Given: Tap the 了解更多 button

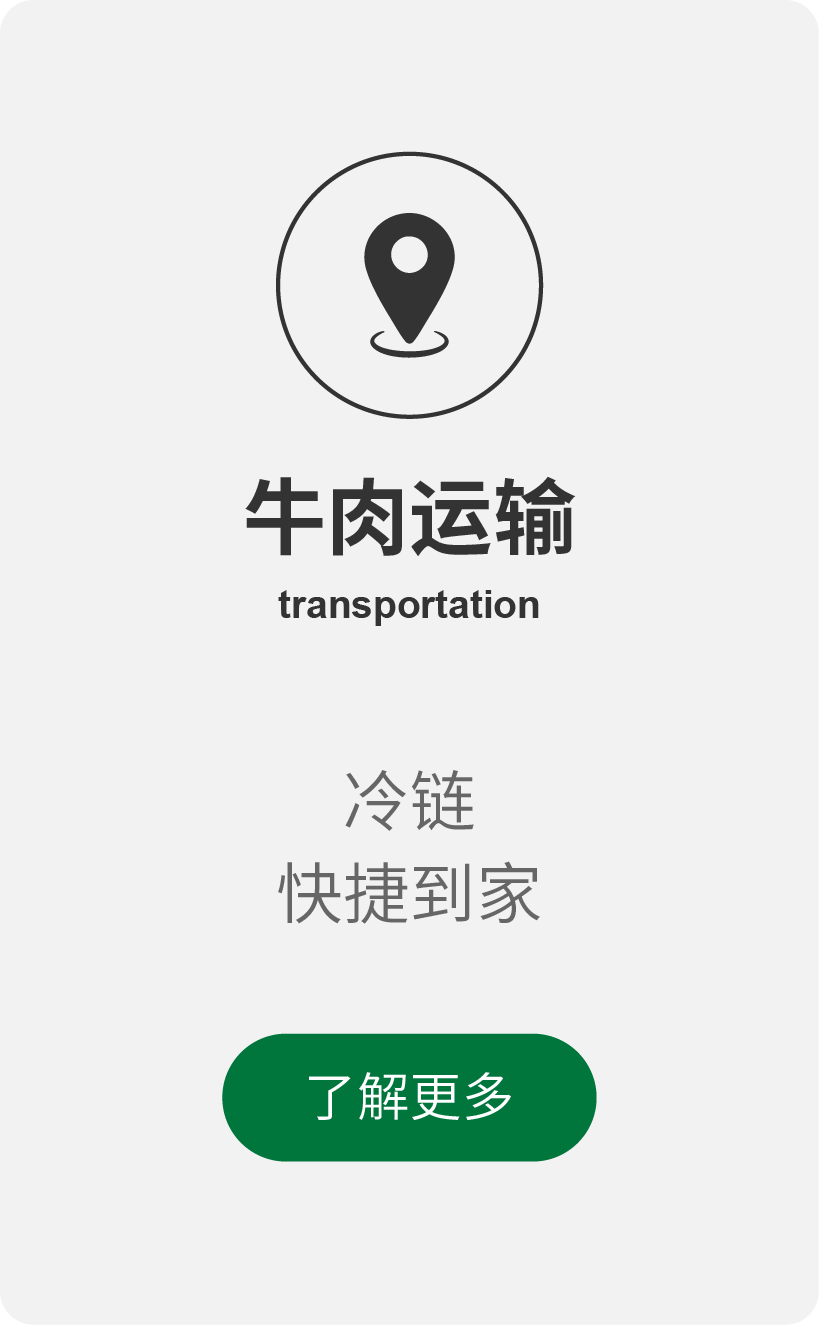Looking at the screenshot, I should (x=409, y=1097).
